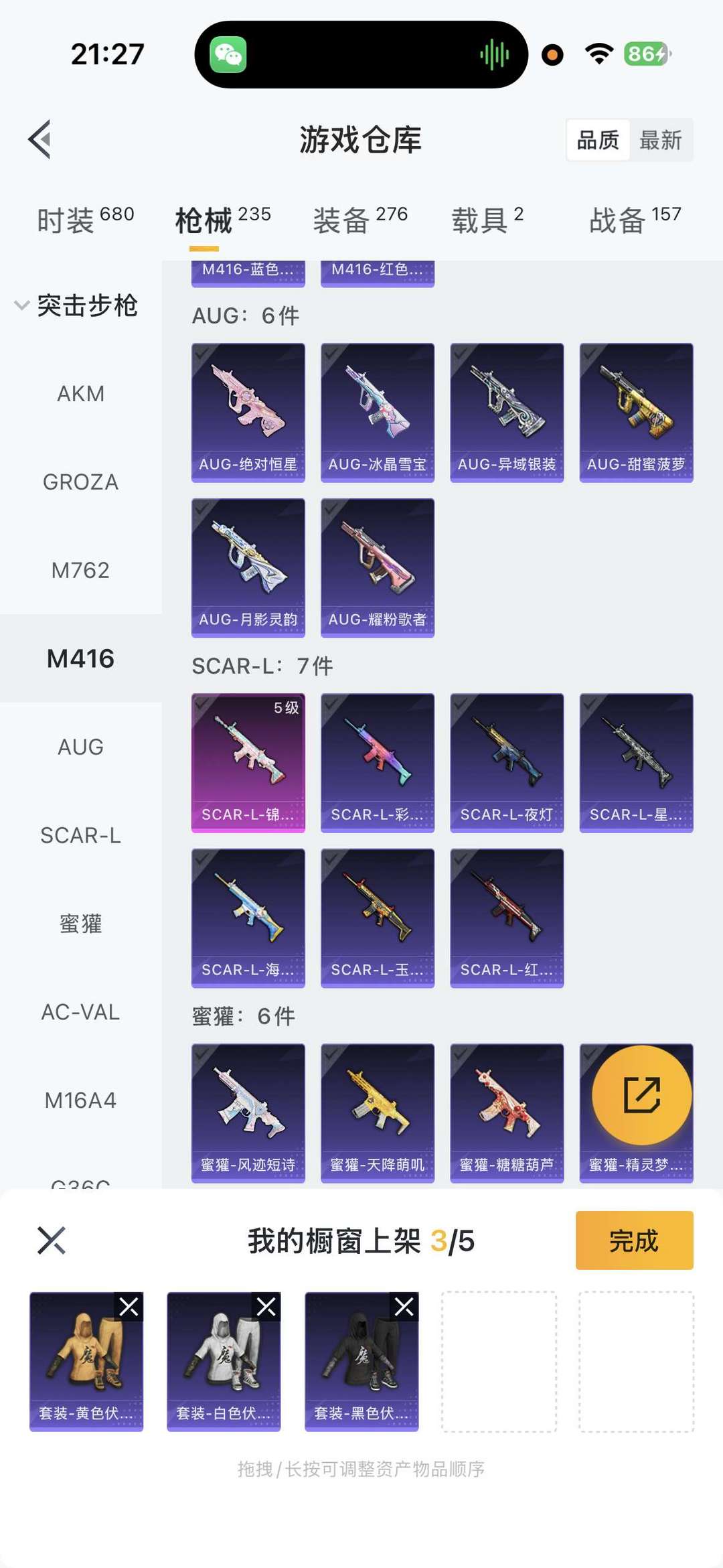Switch to the 时装 tab
The width and height of the screenshot is (723, 1568).
coord(85,220)
